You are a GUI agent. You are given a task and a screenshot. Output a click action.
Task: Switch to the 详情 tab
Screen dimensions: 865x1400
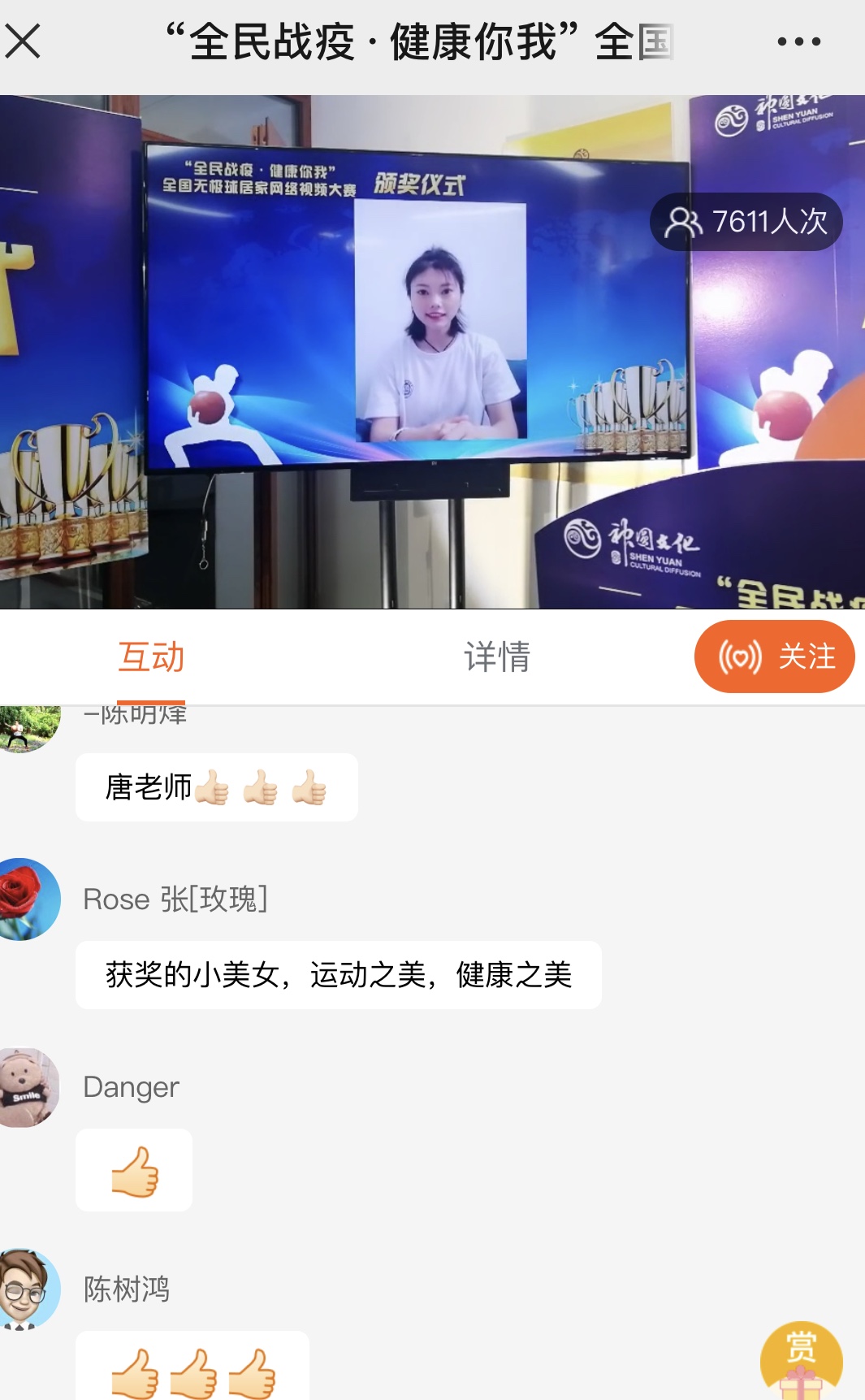pyautogui.click(x=497, y=657)
